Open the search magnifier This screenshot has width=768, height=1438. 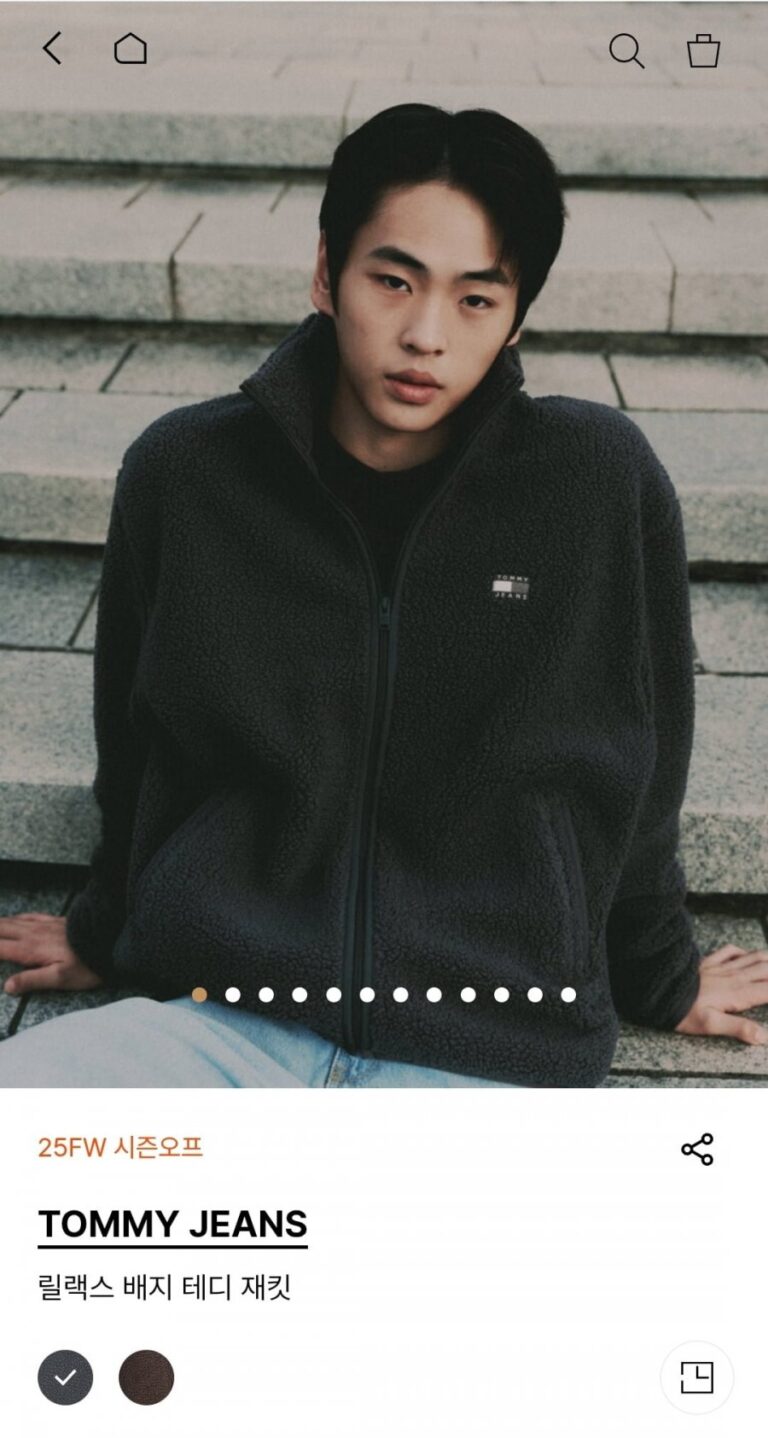pyautogui.click(x=626, y=50)
